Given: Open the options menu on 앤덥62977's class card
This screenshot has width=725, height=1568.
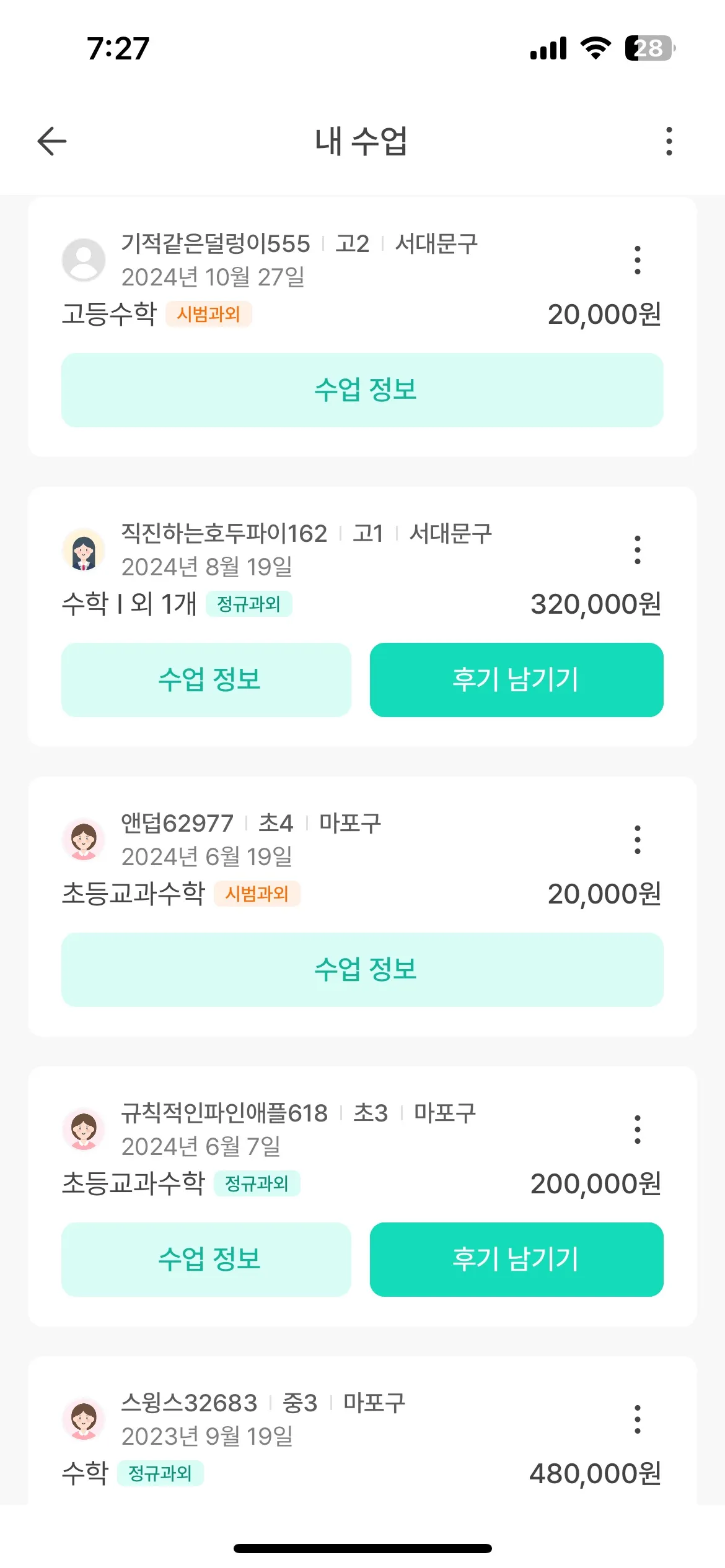Looking at the screenshot, I should [x=638, y=840].
